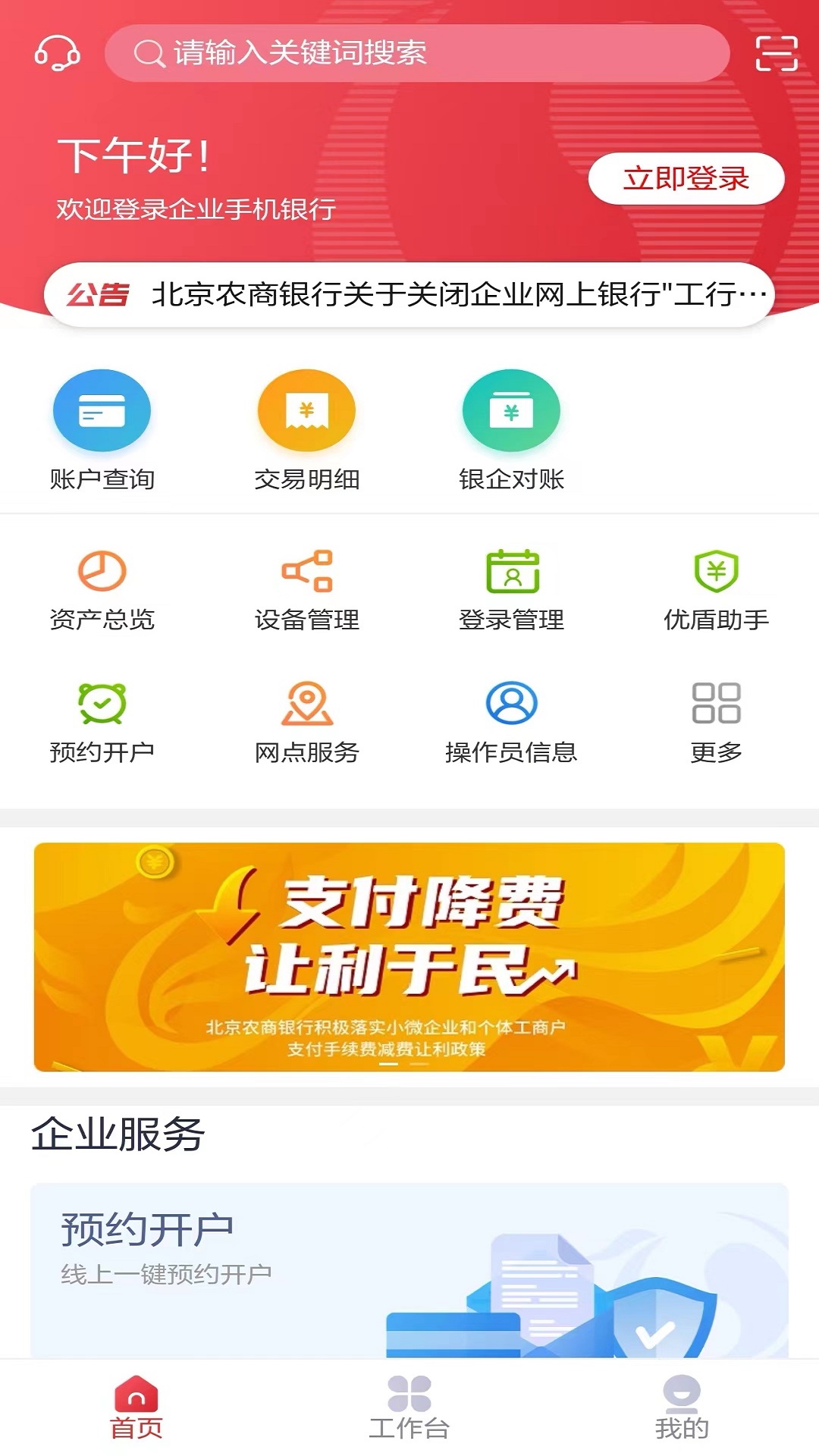Switch to the 工作台 tab
This screenshot has width=819, height=1456.
409,1407
